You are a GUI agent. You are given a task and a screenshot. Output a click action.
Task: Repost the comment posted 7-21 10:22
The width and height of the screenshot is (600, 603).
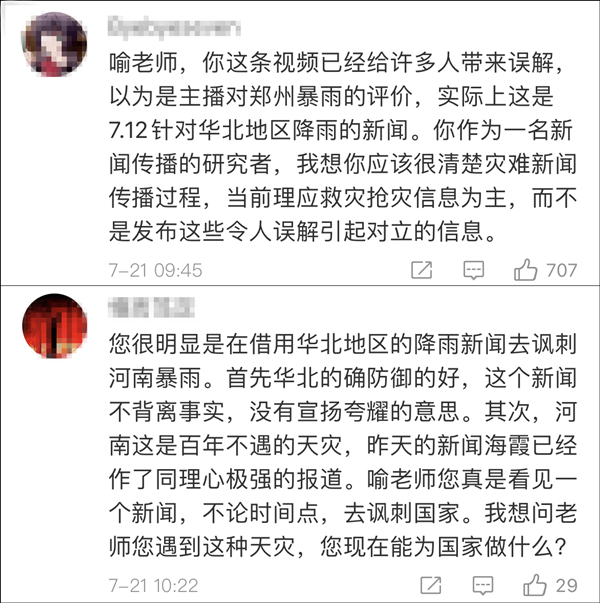[x=432, y=584]
